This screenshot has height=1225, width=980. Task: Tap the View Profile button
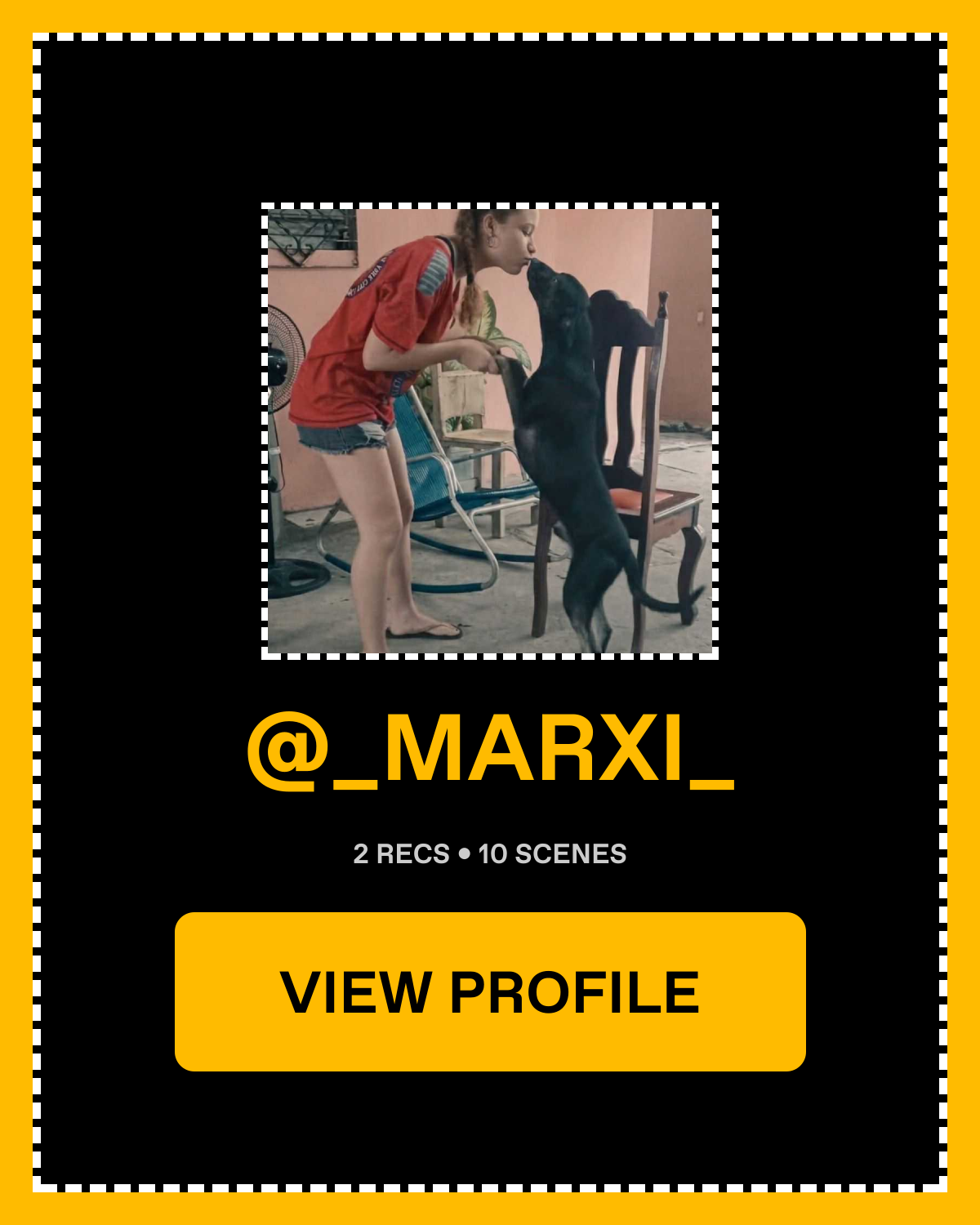point(490,991)
